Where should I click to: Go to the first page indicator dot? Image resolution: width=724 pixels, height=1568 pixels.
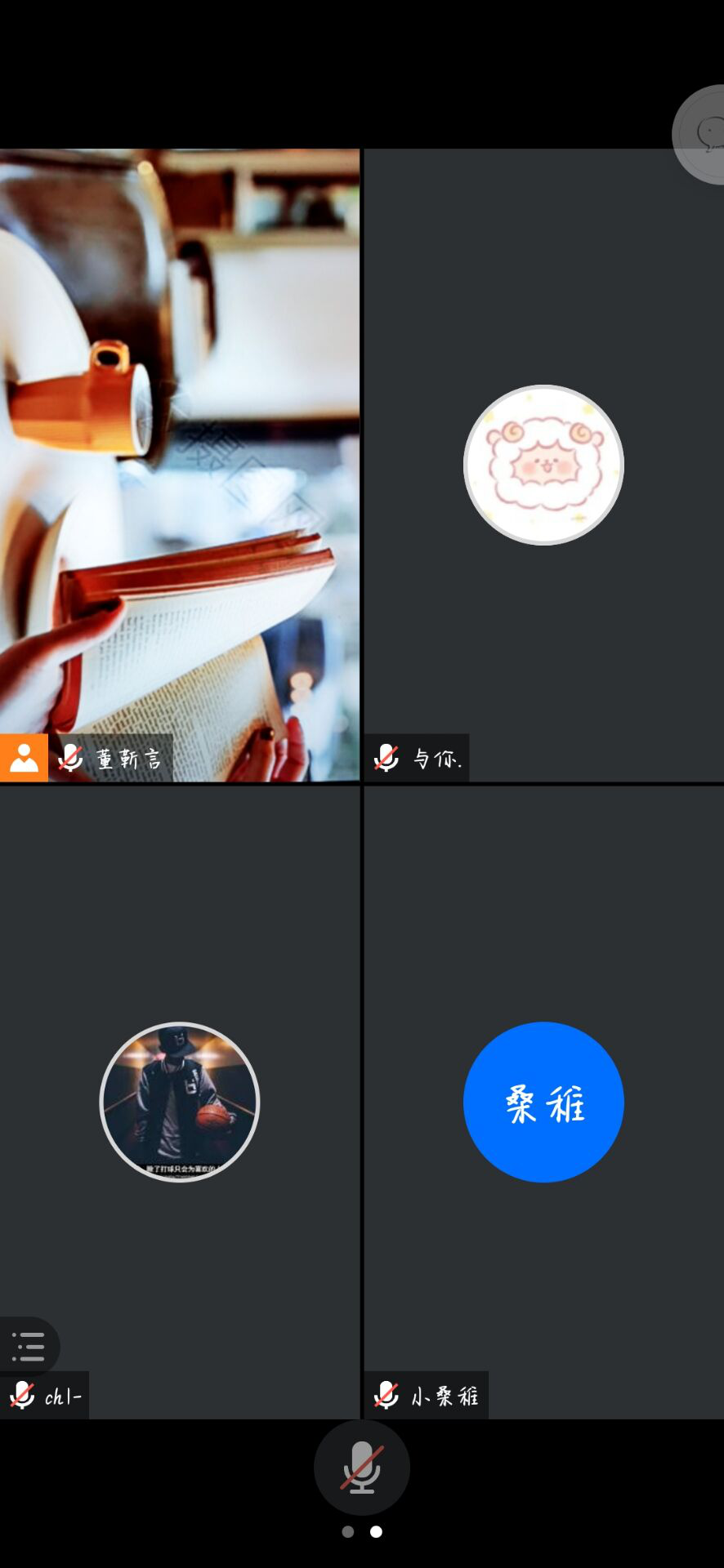[348, 1532]
